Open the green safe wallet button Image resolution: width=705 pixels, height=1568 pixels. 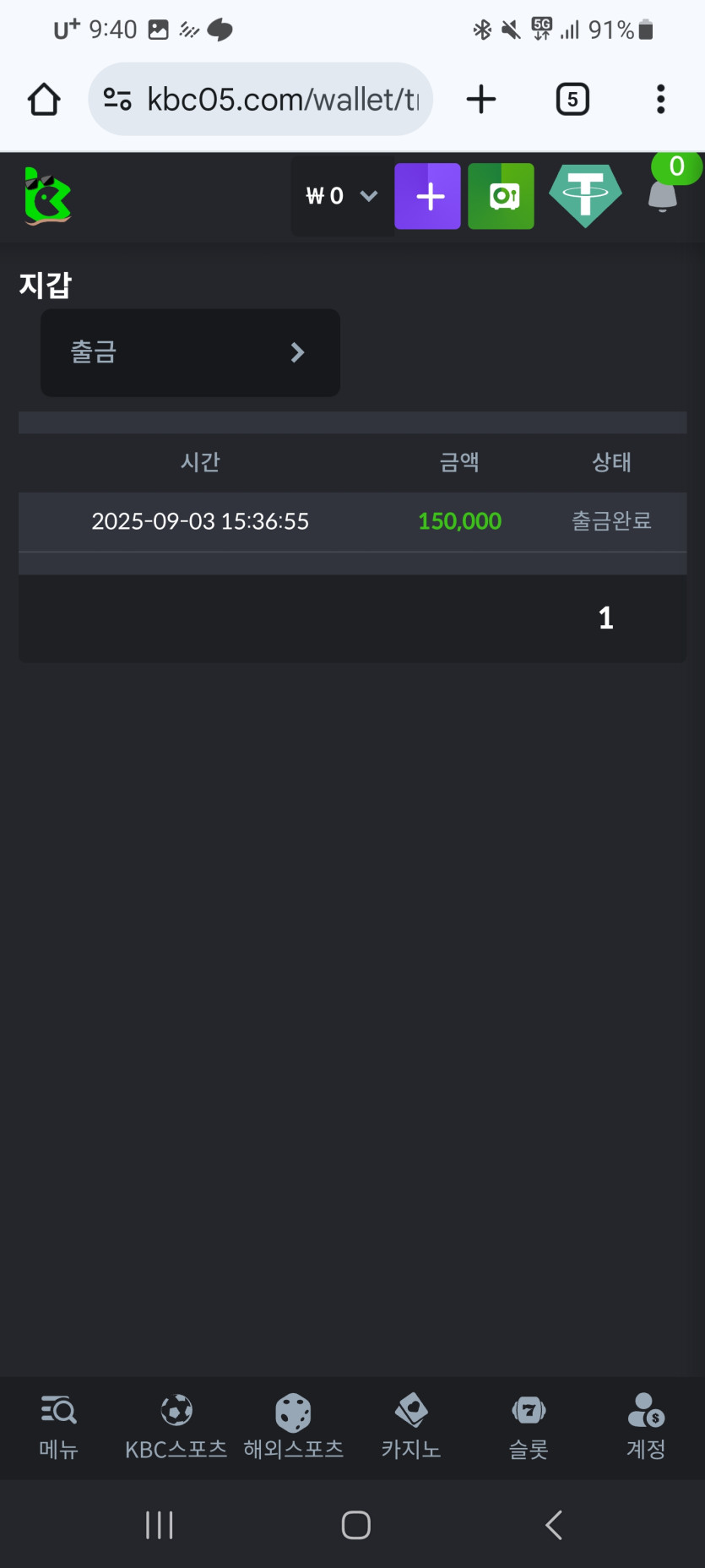pos(502,196)
